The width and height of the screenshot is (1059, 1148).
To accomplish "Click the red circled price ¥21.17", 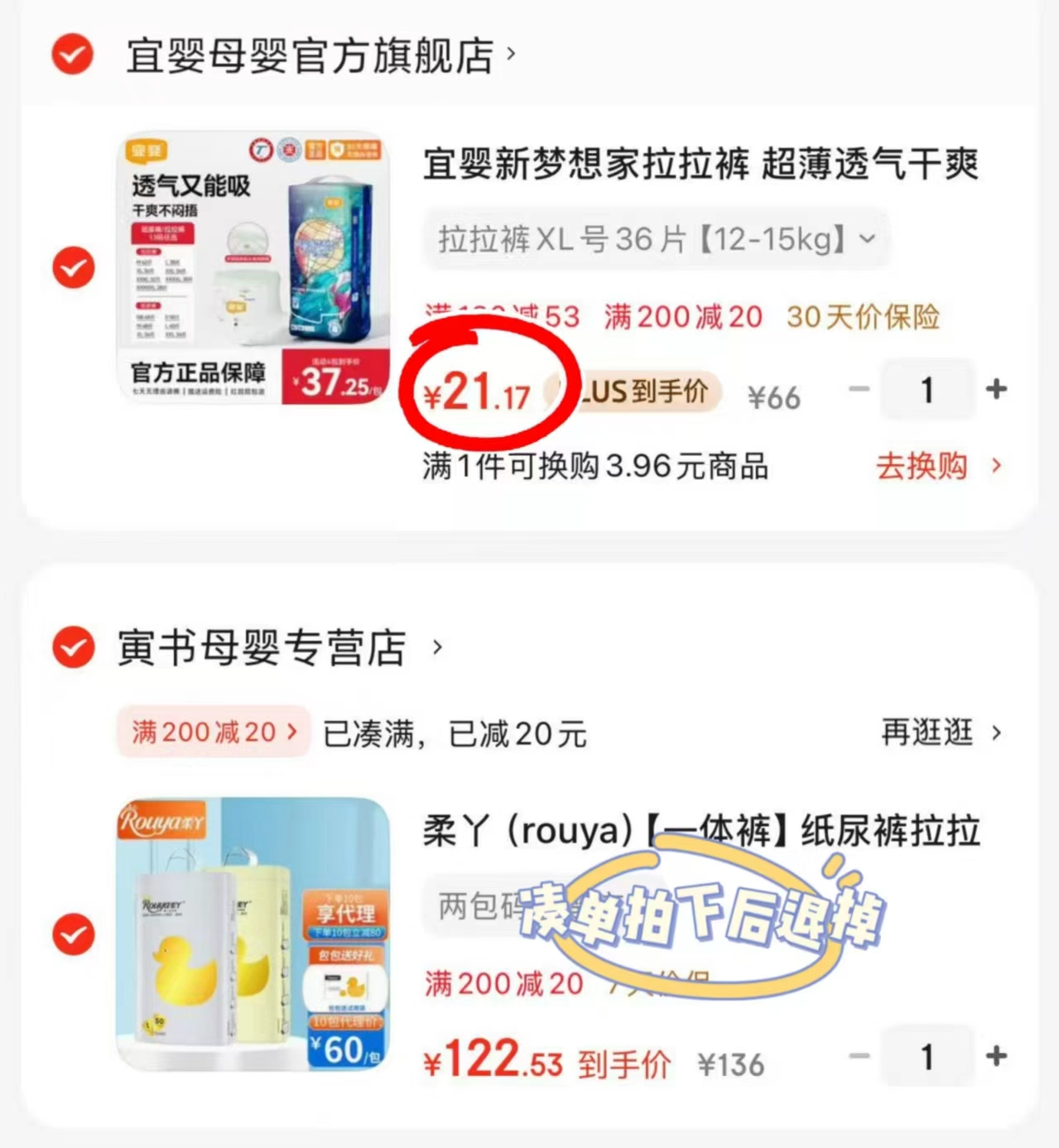I will (x=481, y=391).
